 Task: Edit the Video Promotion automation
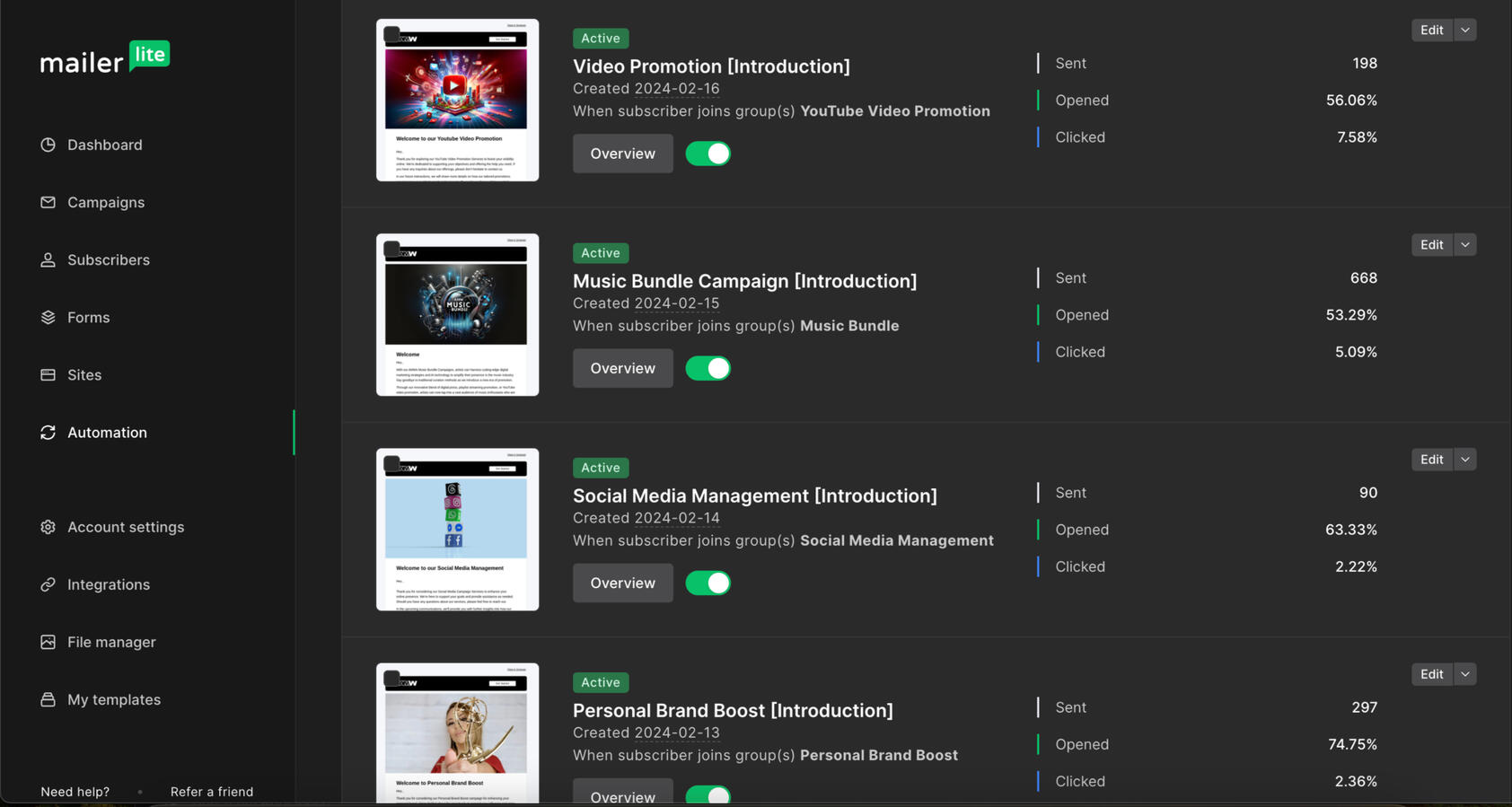(1431, 30)
